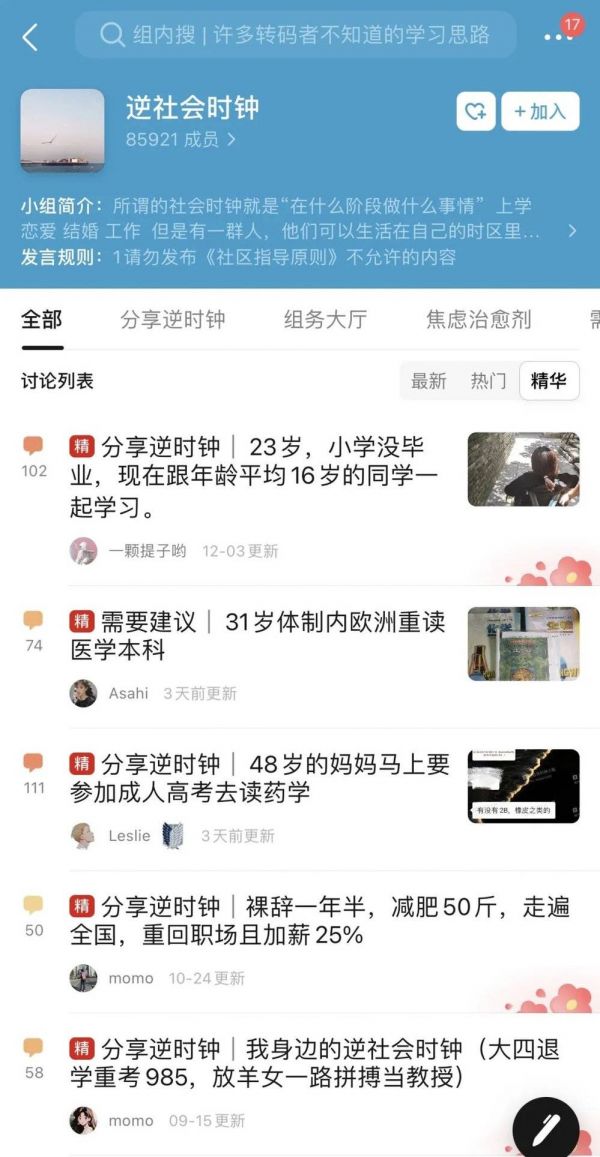Open the in-group search box
600x1157 pixels.
click(x=296, y=35)
